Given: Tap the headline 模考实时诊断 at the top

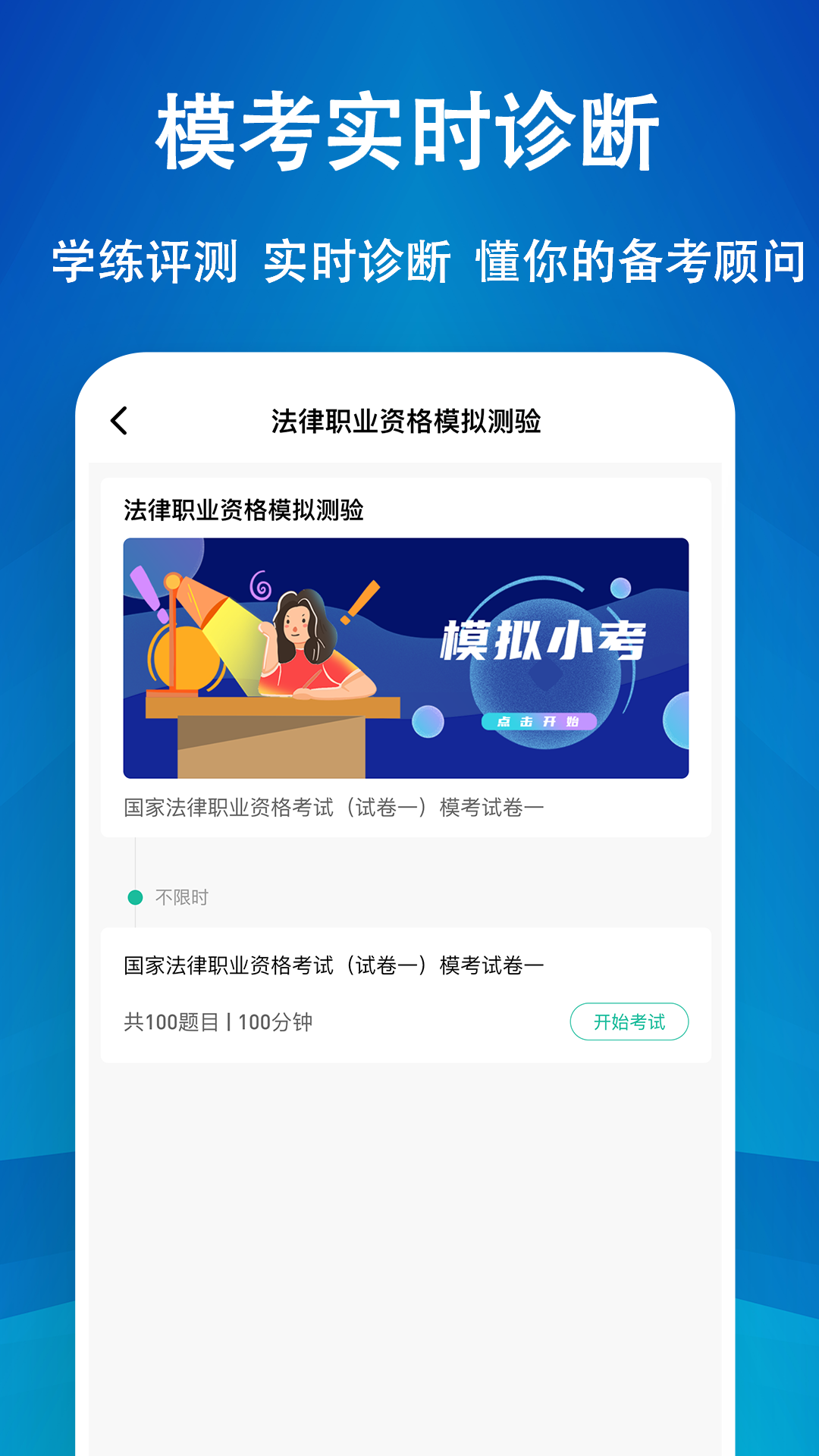Looking at the screenshot, I should [409, 129].
